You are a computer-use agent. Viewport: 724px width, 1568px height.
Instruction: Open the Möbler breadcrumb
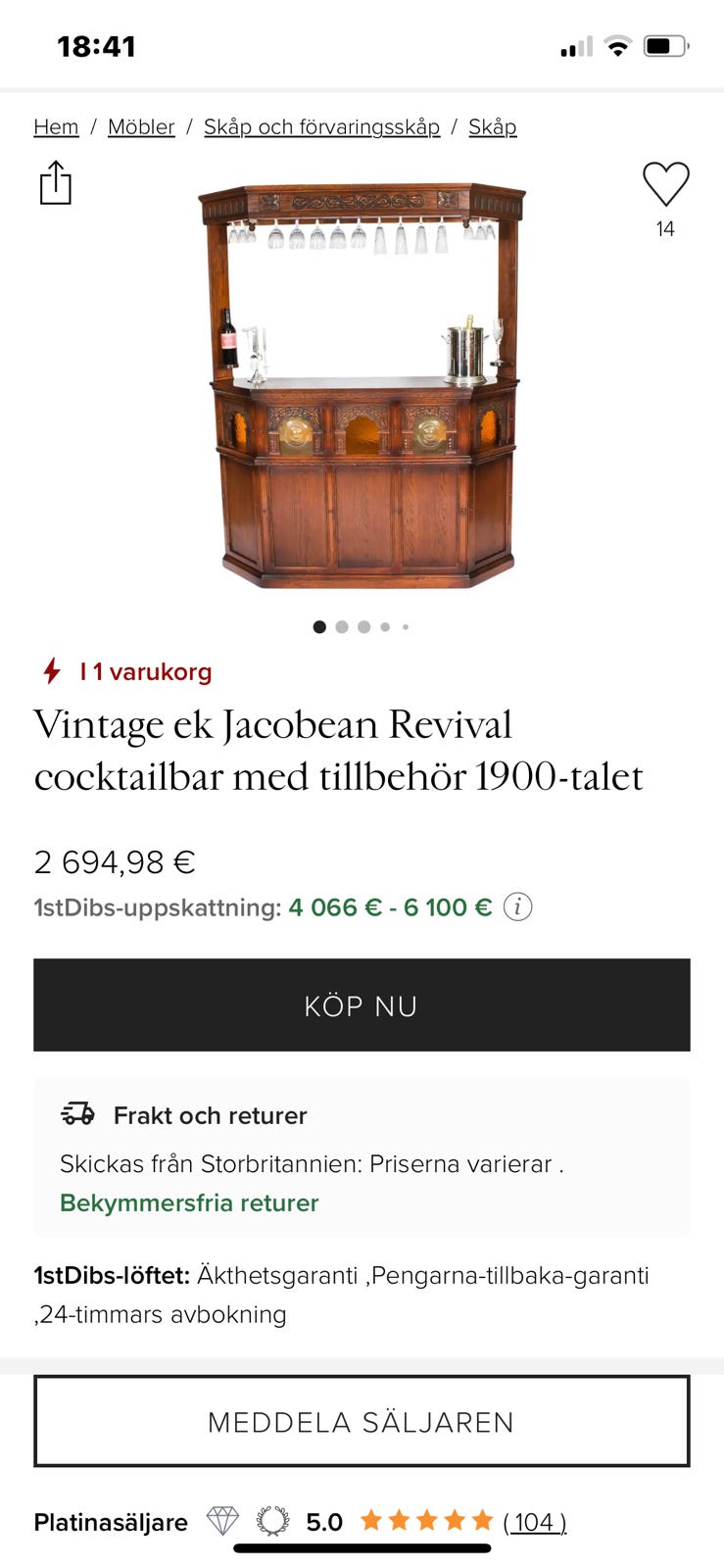[x=141, y=126]
